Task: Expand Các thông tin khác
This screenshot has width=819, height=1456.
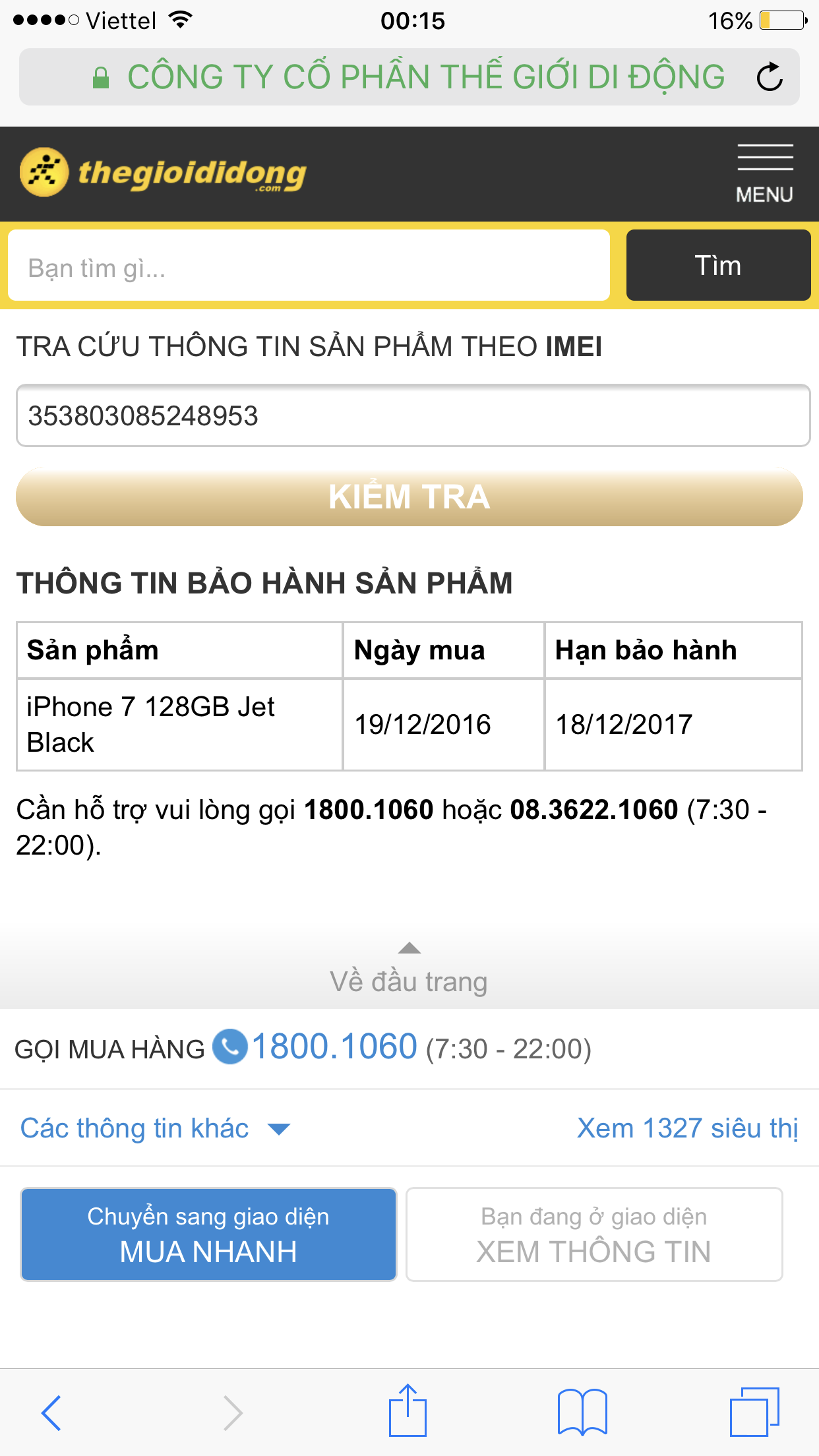Action: click(x=156, y=1128)
